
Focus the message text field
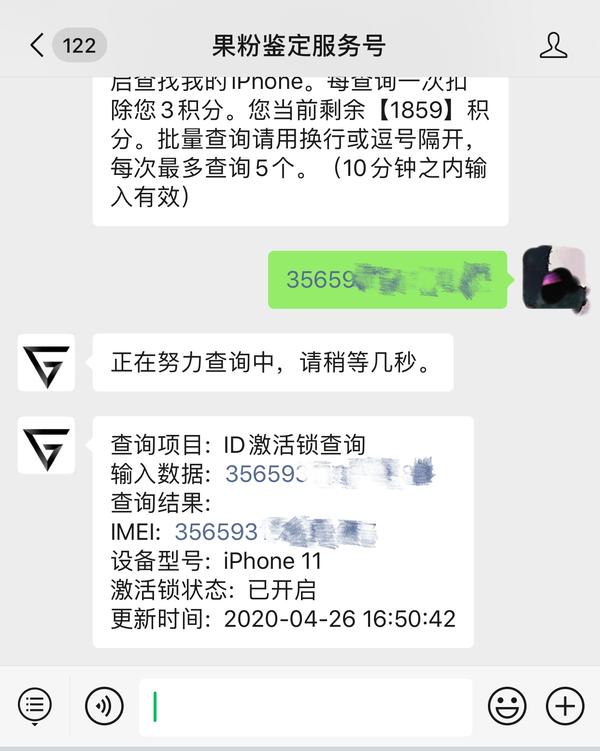point(305,707)
